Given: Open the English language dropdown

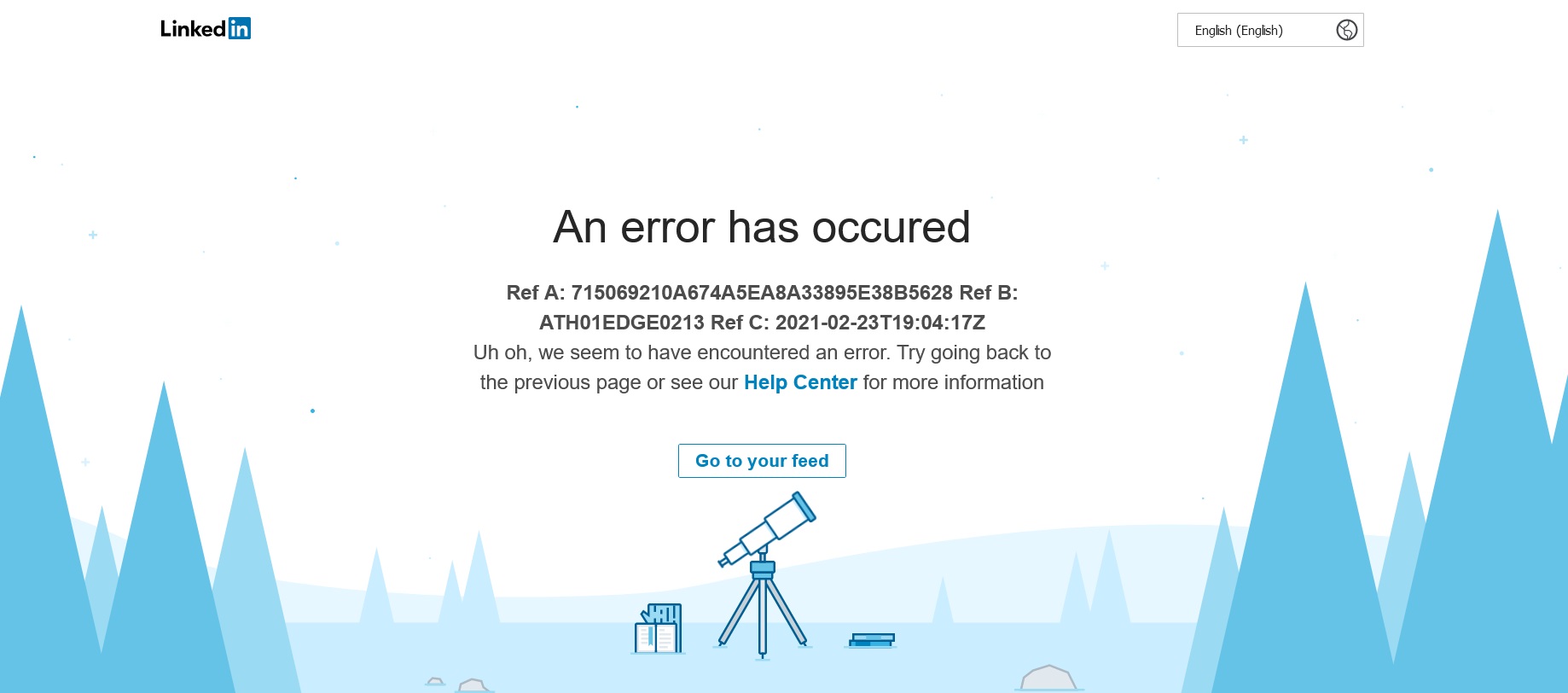Looking at the screenshot, I should pos(1269,30).
